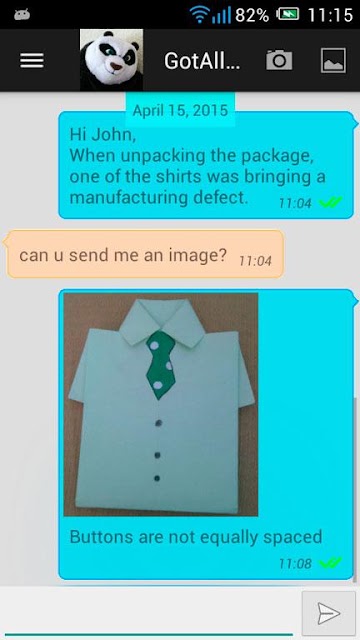Open the gallery image picker icon
360x640 pixels.
(333, 60)
